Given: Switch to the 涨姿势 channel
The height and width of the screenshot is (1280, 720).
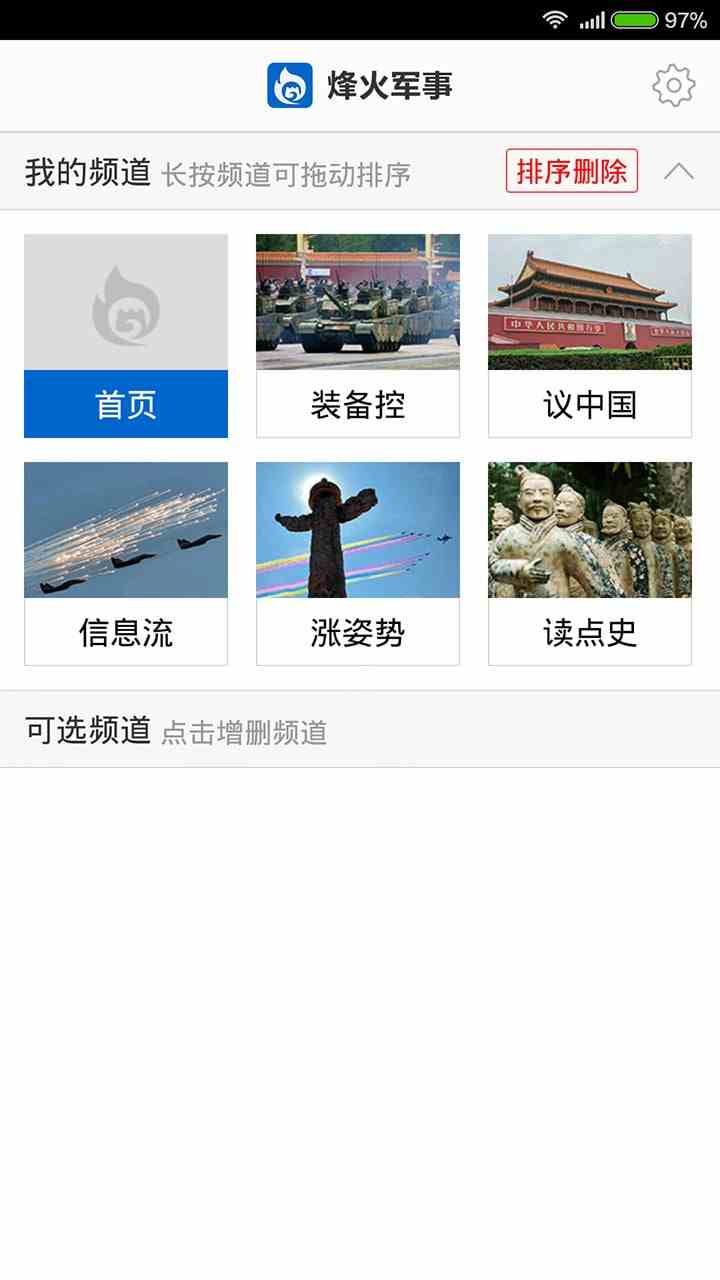Looking at the screenshot, I should click(358, 564).
